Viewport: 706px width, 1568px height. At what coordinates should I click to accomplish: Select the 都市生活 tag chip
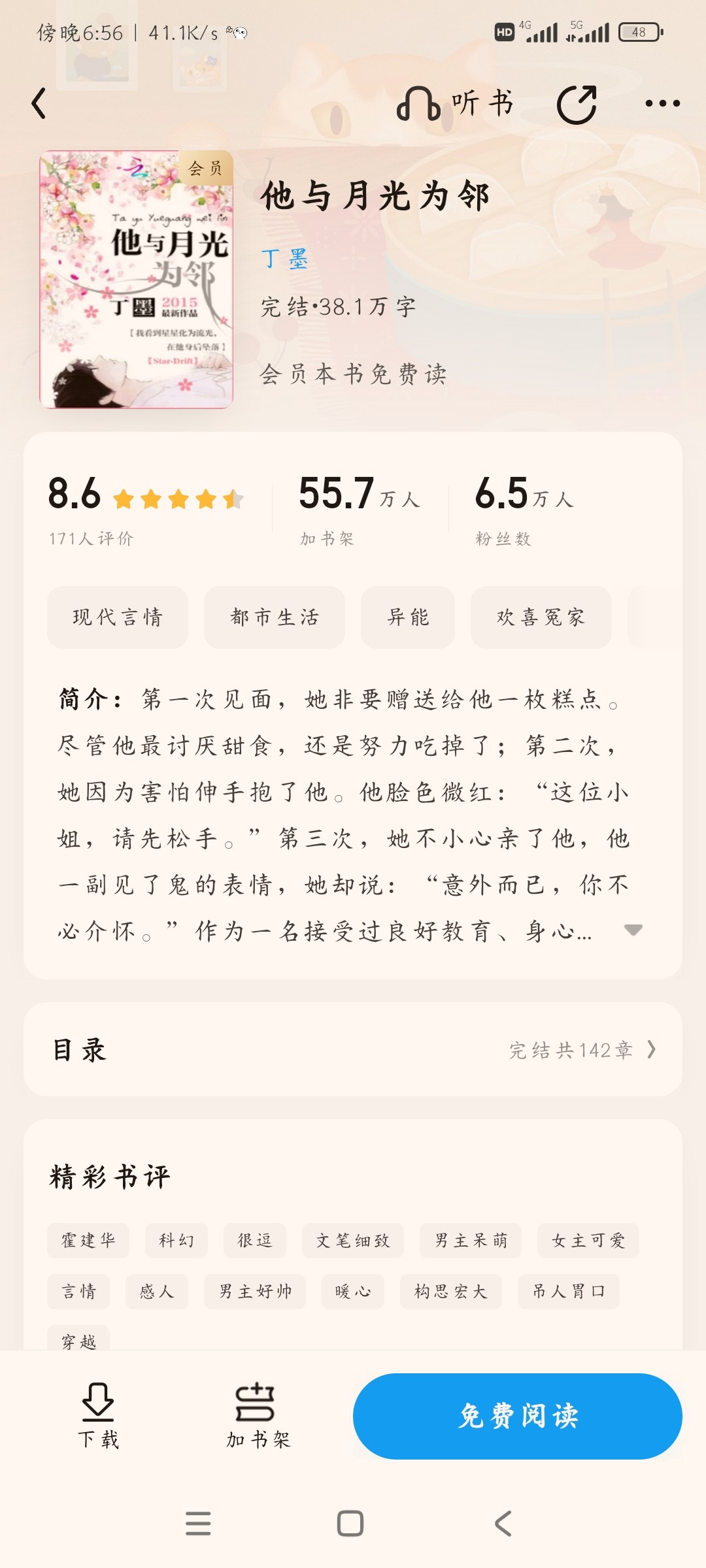[x=275, y=617]
